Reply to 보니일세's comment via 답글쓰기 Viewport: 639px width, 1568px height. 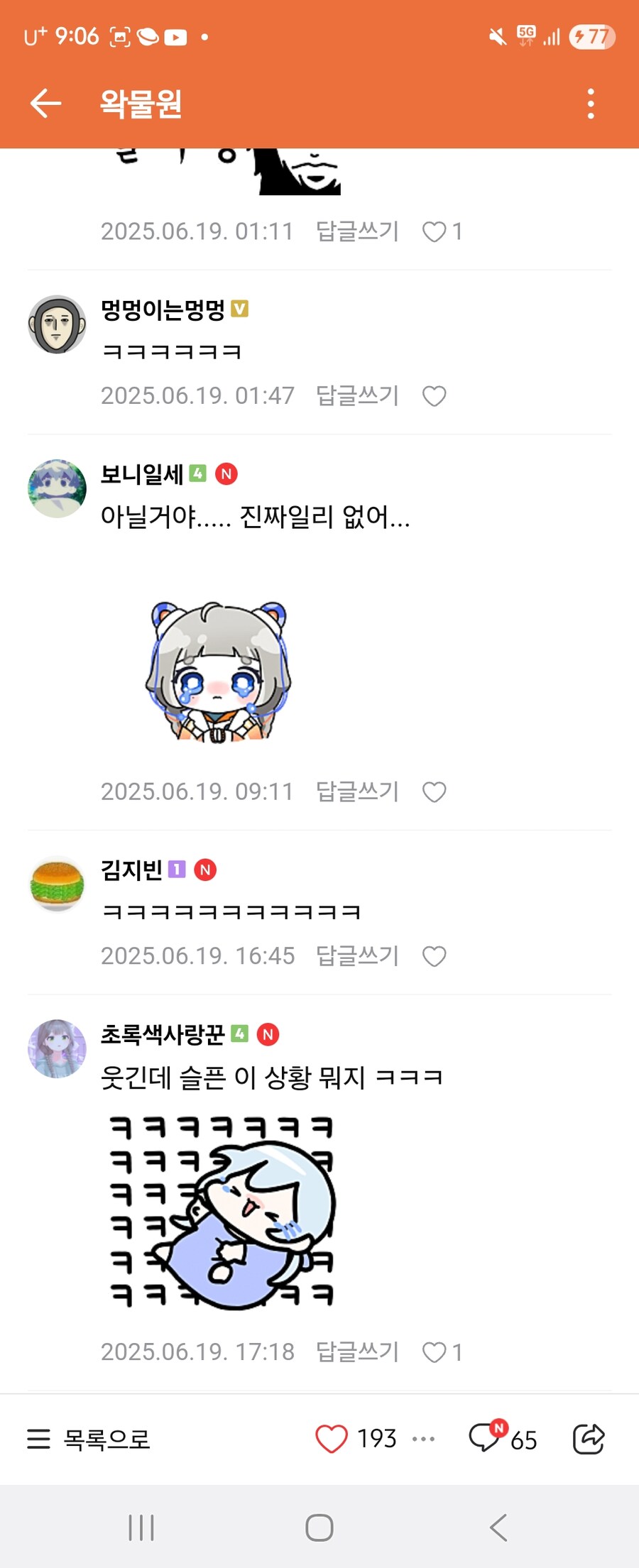357,791
